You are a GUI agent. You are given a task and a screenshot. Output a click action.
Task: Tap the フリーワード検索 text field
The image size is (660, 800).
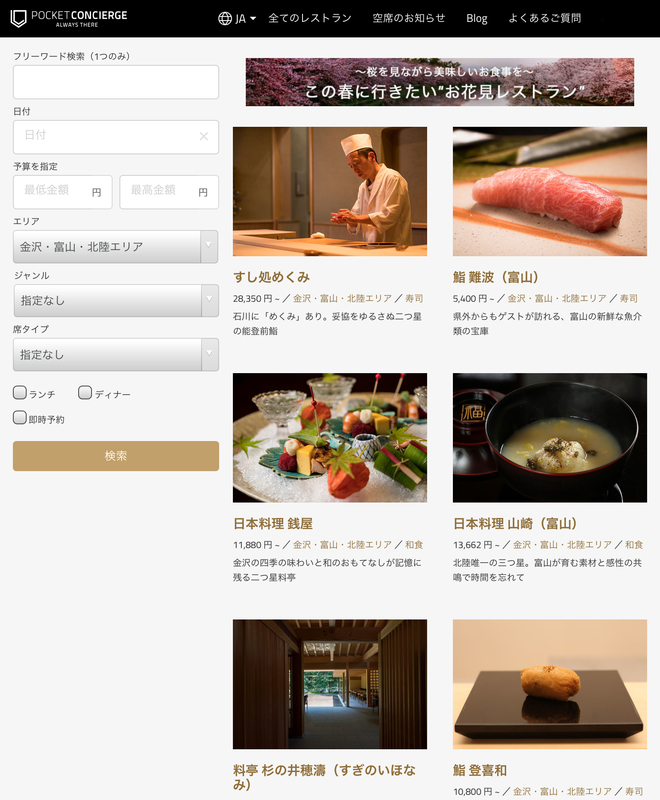point(116,82)
